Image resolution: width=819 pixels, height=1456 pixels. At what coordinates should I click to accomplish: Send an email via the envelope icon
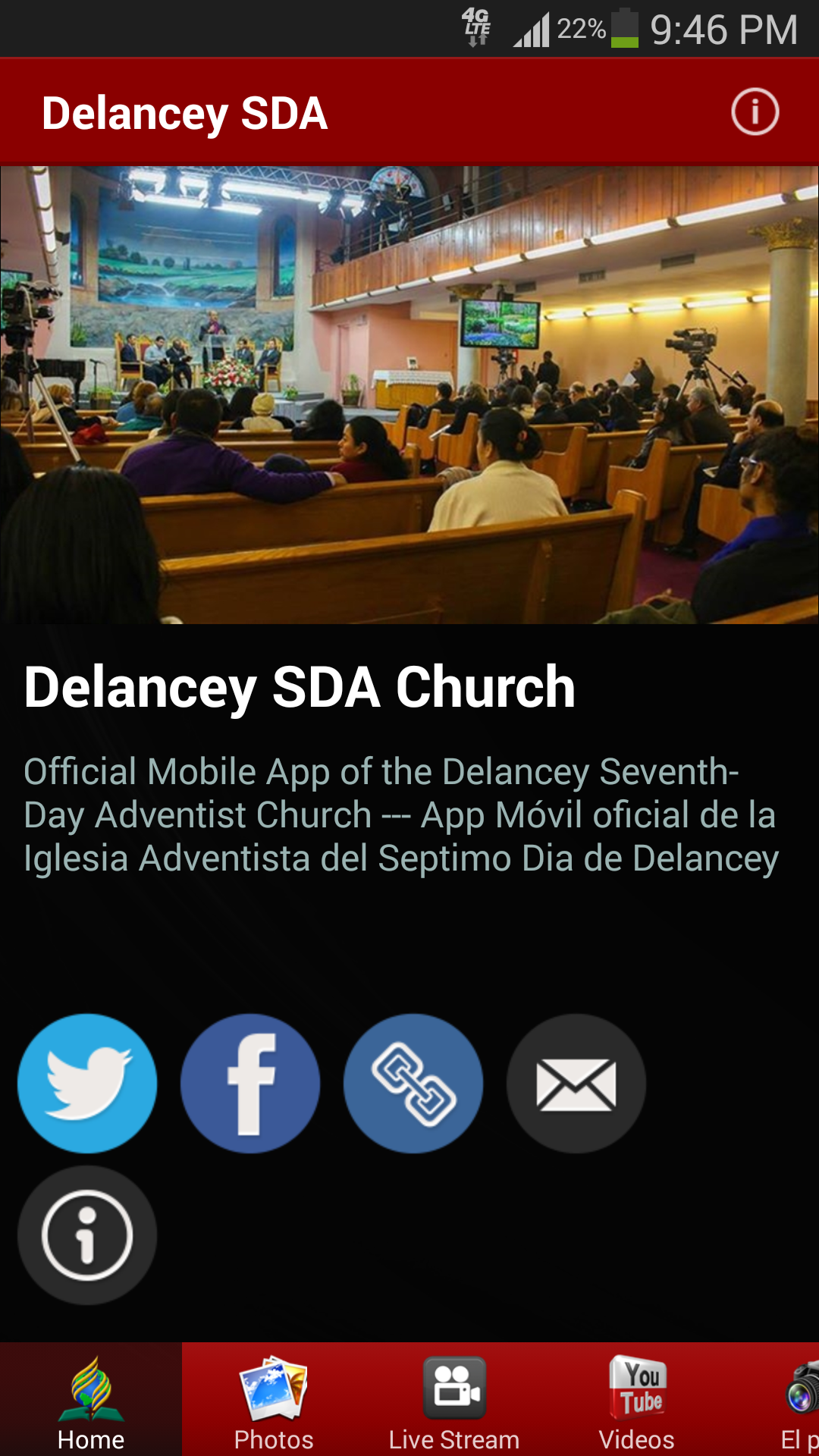coord(575,1083)
